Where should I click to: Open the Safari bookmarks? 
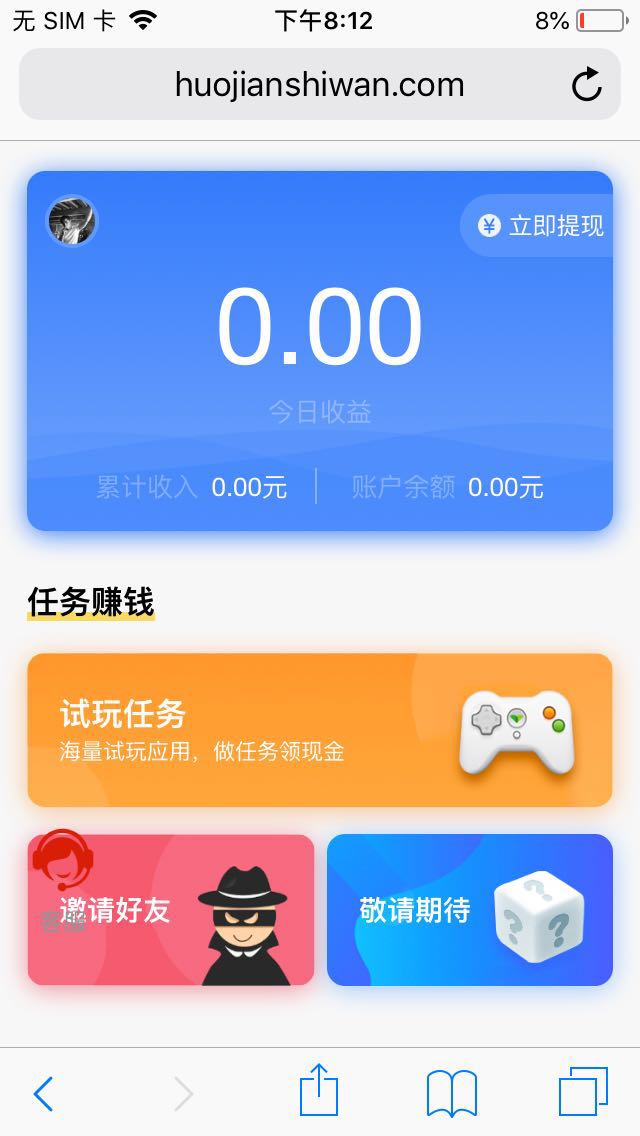click(x=451, y=1093)
